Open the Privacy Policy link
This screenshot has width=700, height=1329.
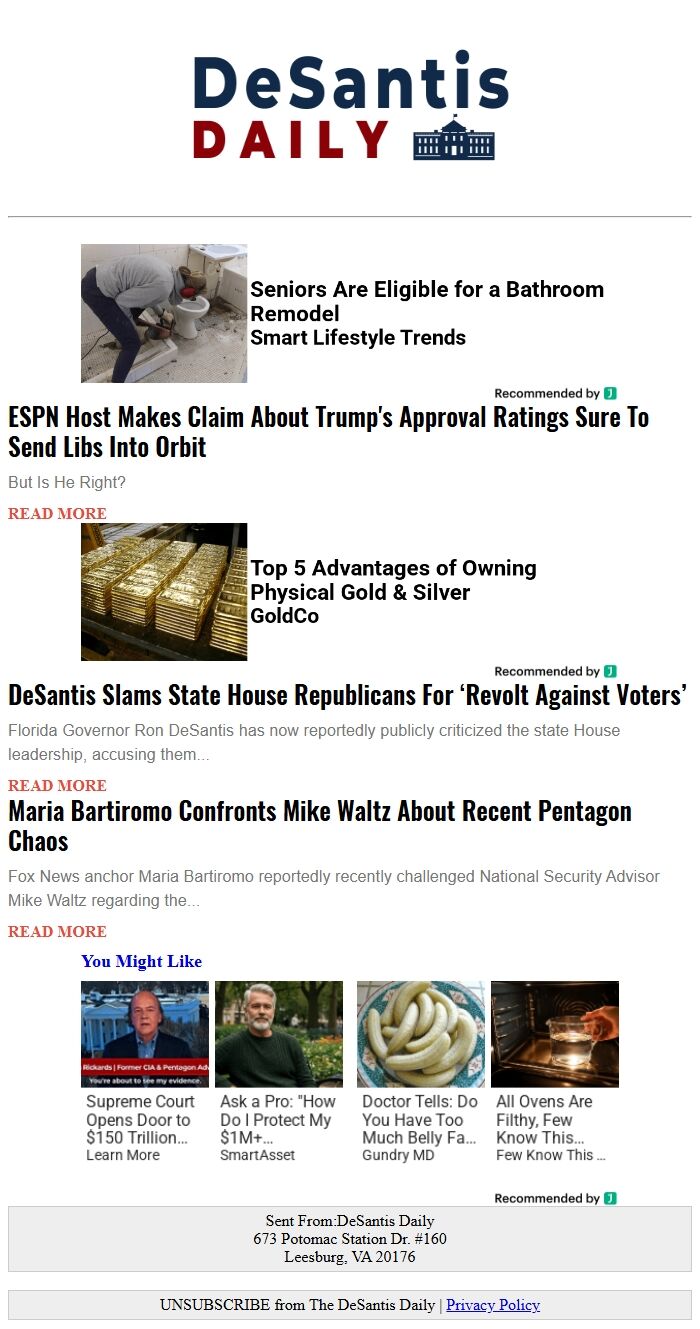click(493, 1305)
